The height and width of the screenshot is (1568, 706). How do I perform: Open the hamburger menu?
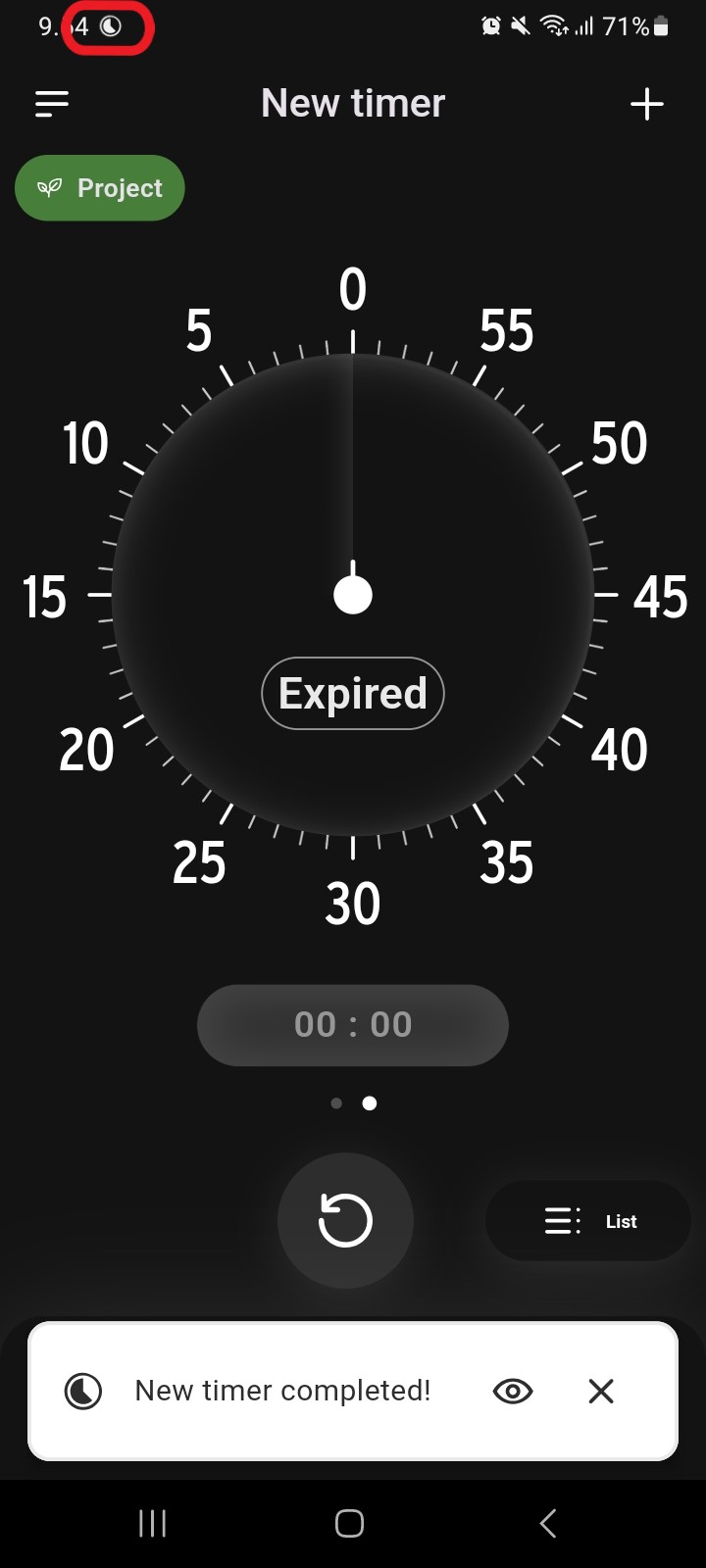52,104
